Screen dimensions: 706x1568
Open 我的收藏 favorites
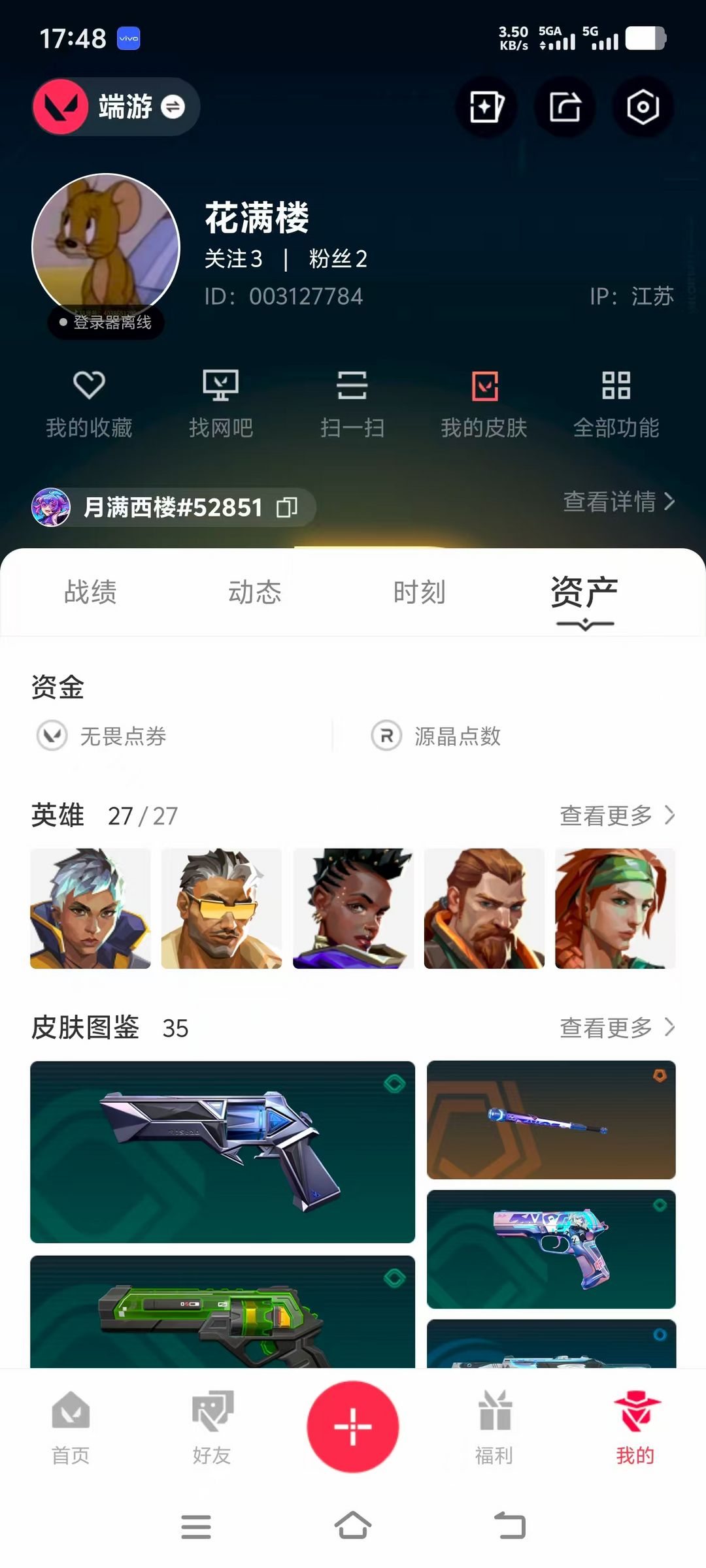click(x=89, y=404)
